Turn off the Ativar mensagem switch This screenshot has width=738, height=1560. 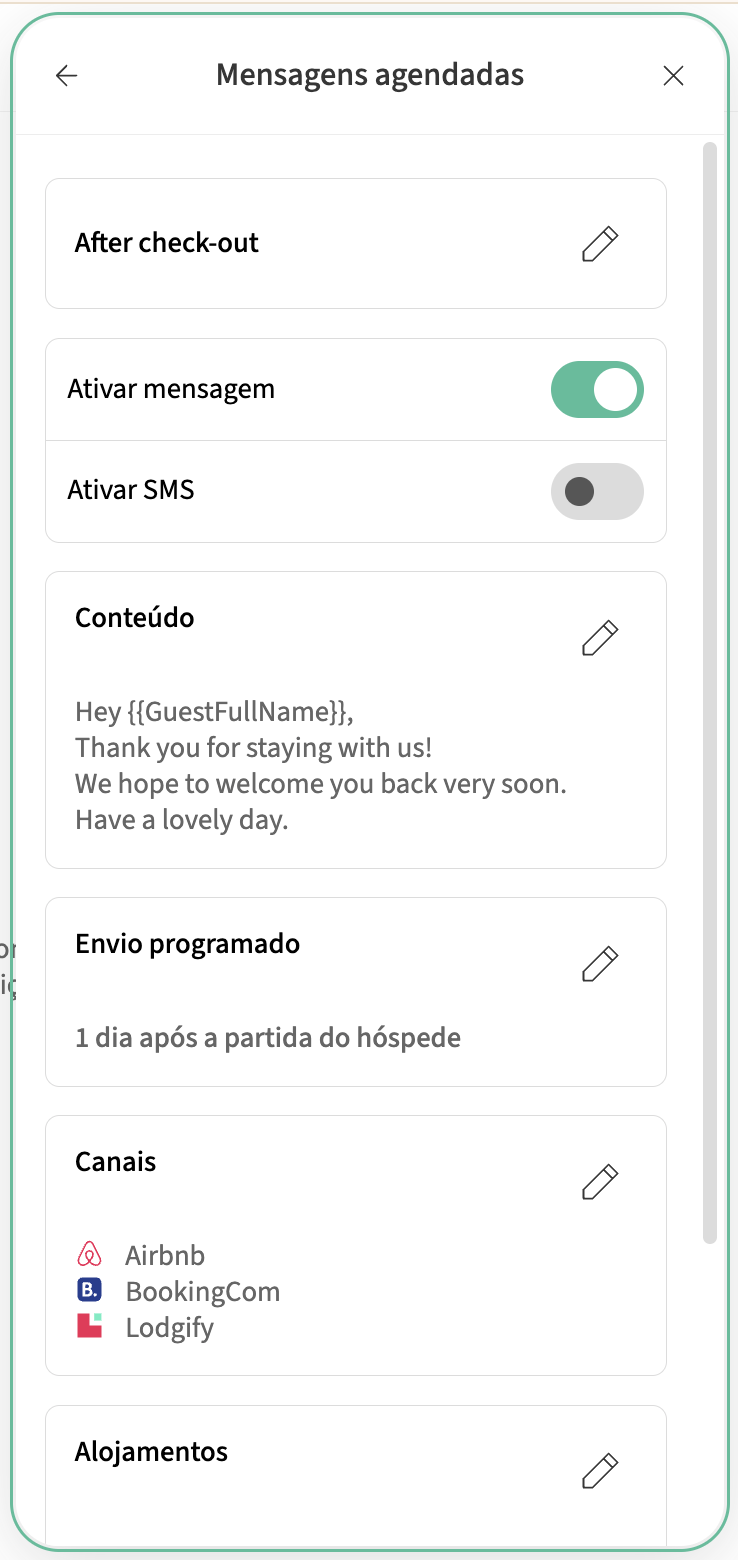[x=597, y=389]
